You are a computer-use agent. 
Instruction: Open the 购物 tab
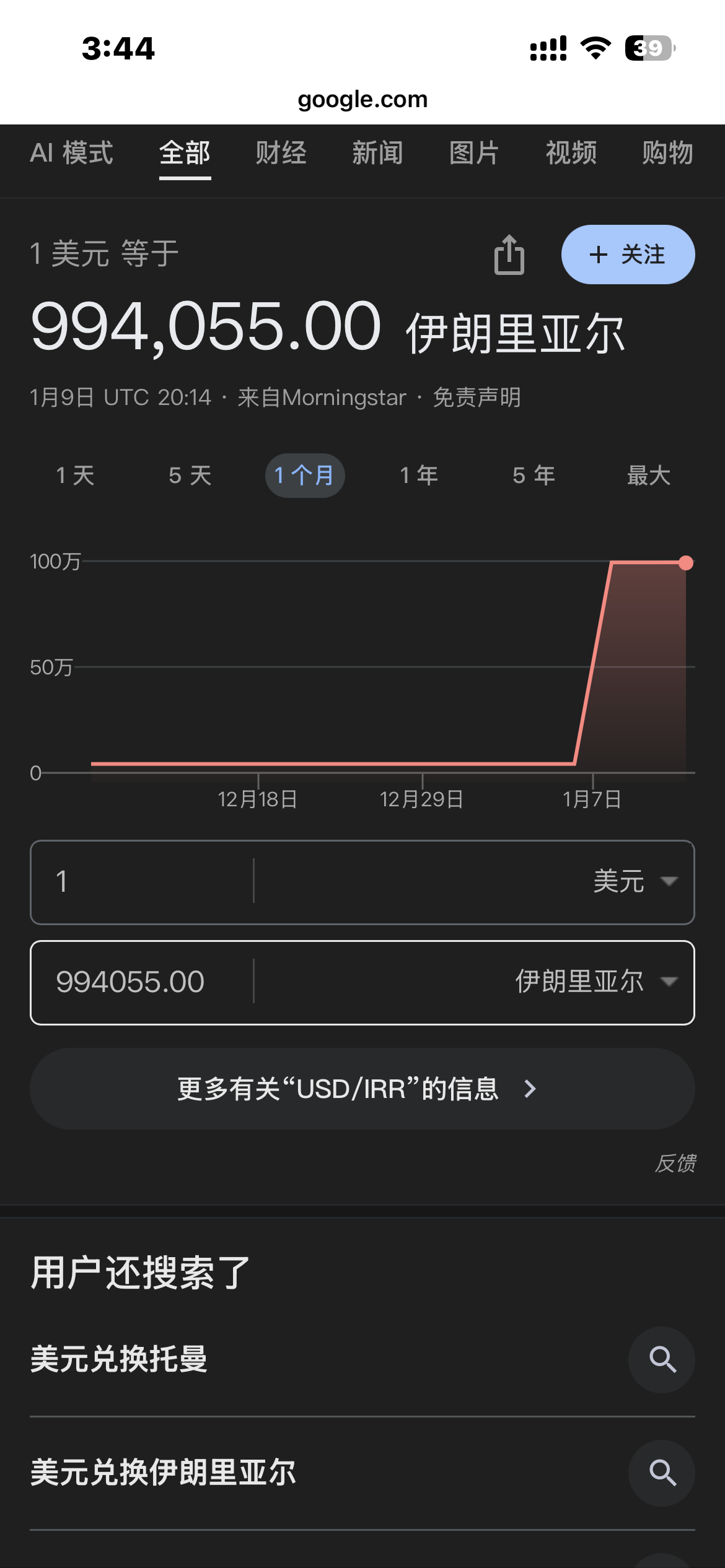(667, 153)
